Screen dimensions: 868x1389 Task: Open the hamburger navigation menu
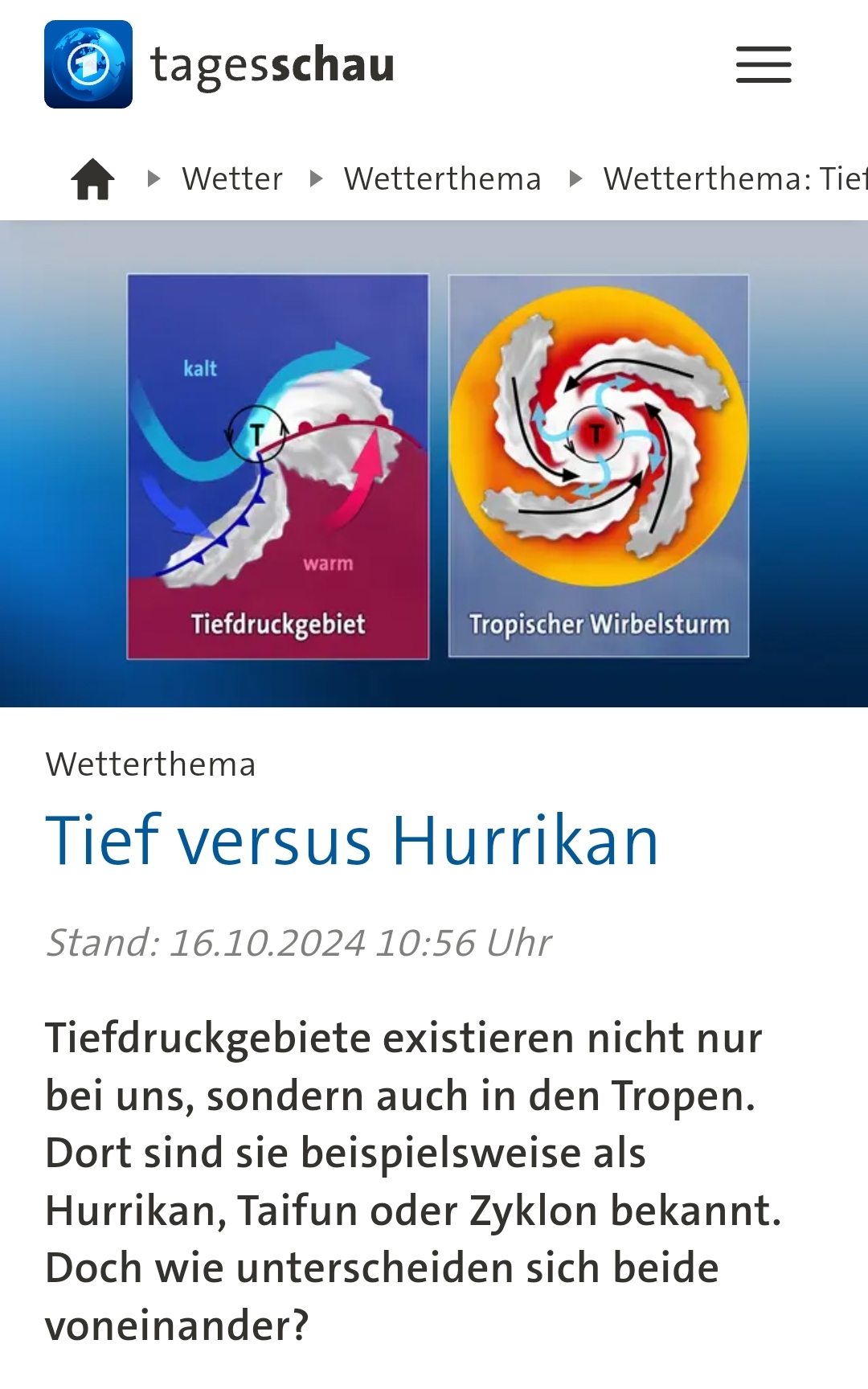pyautogui.click(x=764, y=64)
